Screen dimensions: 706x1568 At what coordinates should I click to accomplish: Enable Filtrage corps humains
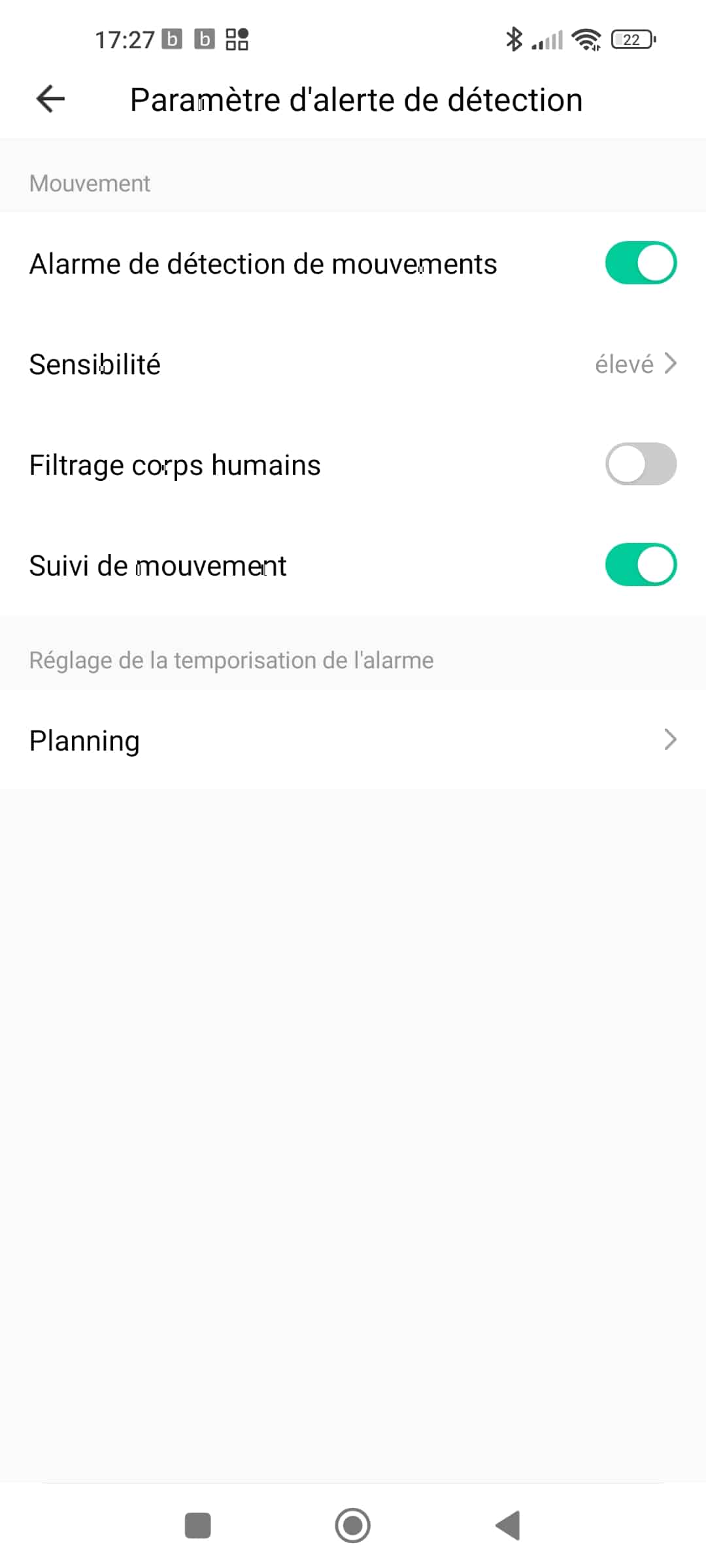pos(641,465)
